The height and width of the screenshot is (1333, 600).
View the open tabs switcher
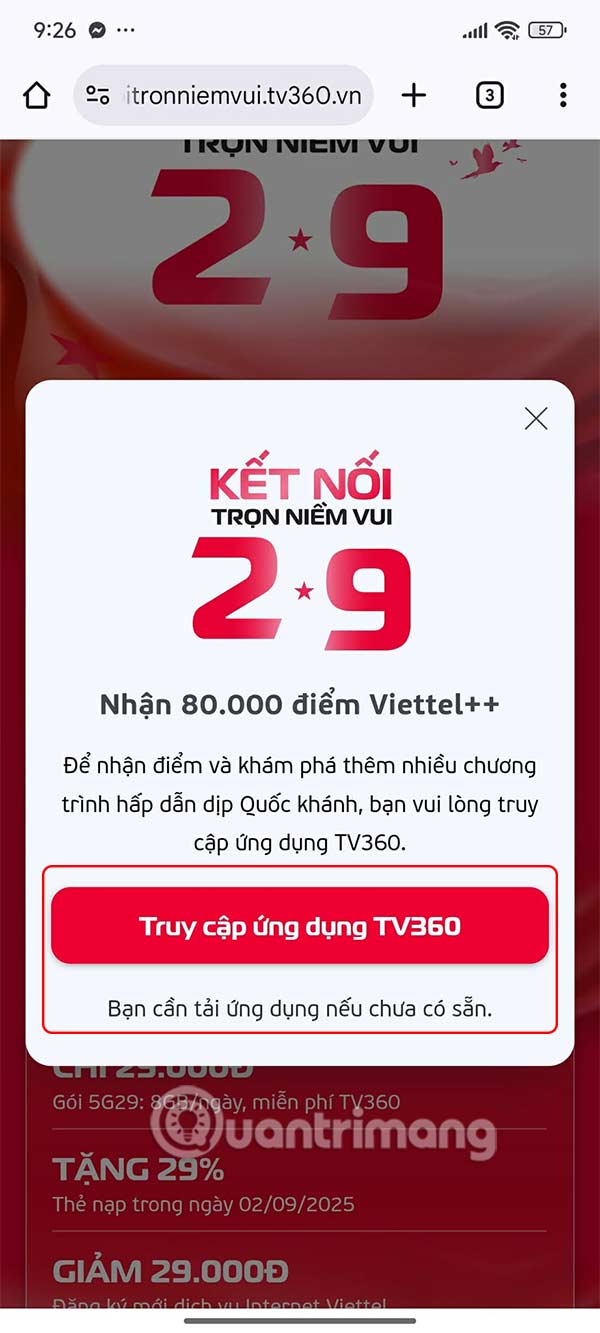coord(489,96)
